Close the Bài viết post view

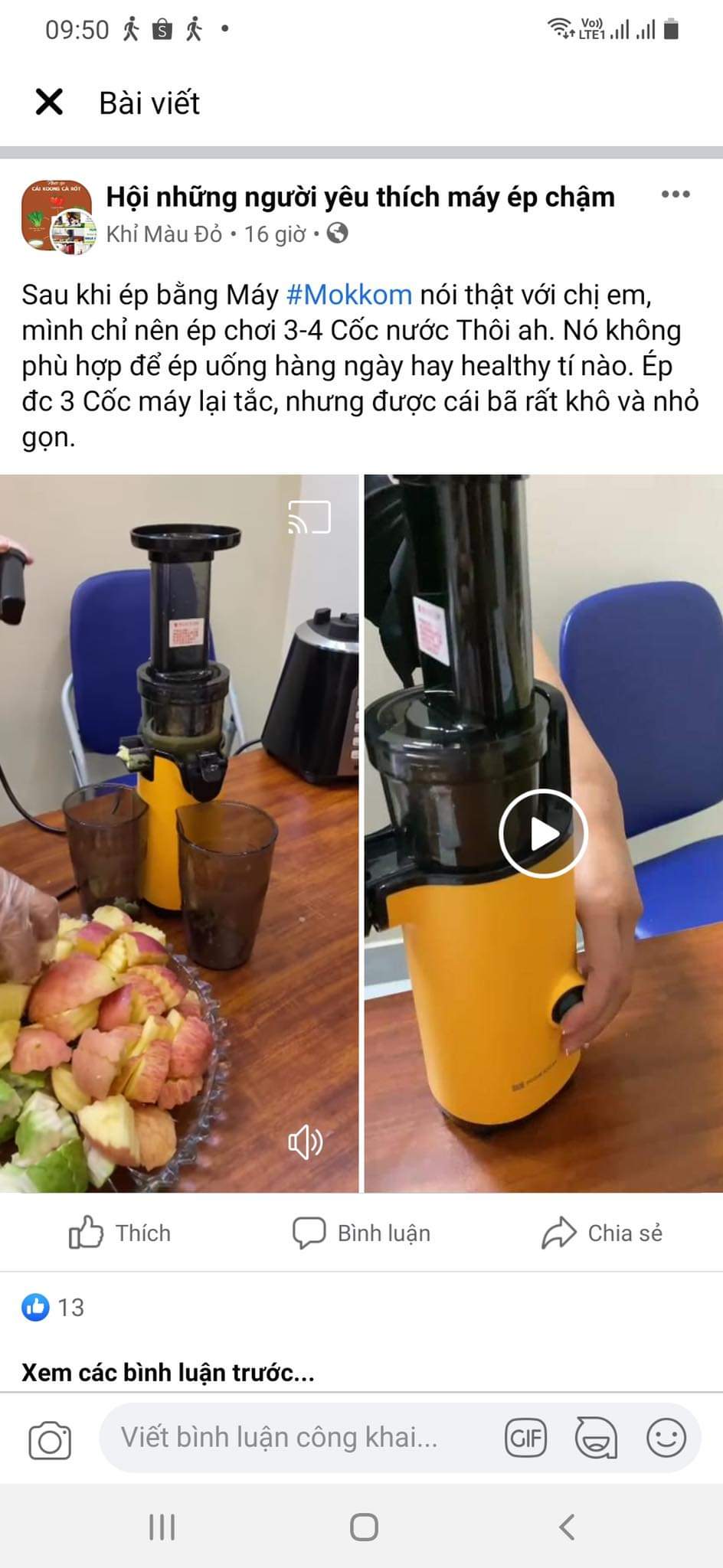click(x=49, y=102)
